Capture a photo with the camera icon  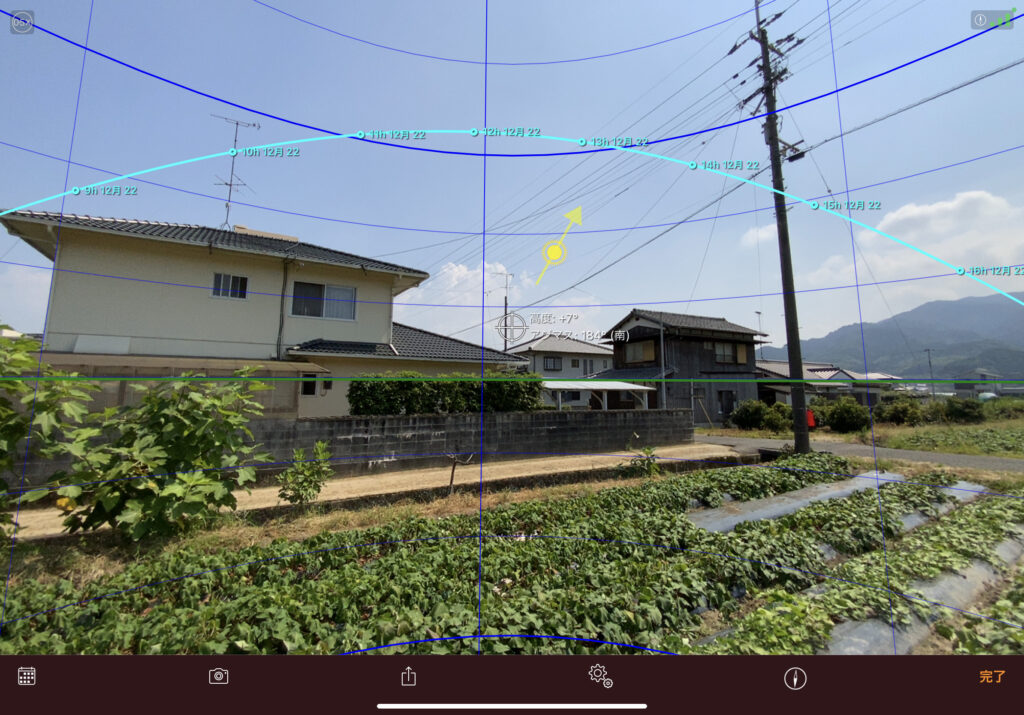tap(218, 676)
